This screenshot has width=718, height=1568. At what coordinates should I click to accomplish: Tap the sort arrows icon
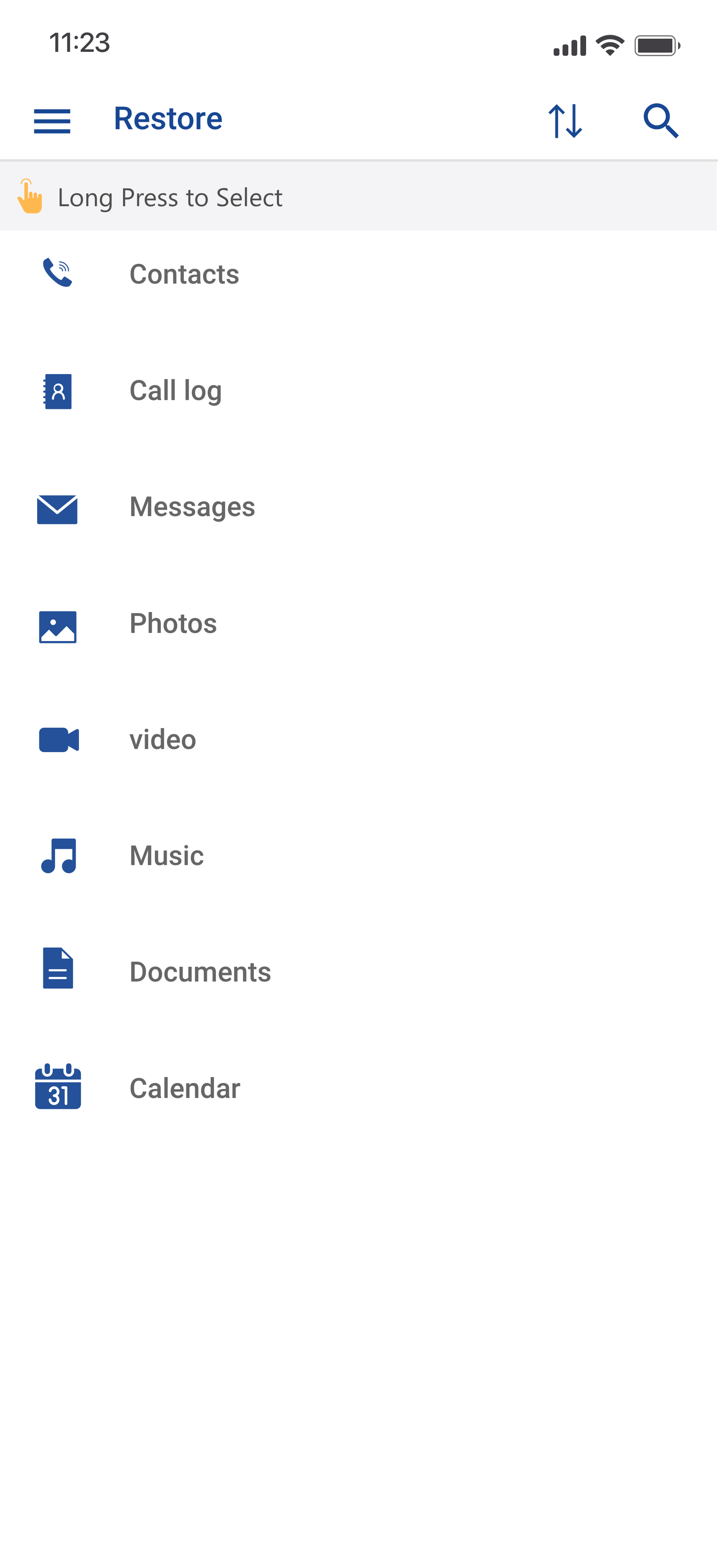coord(564,120)
